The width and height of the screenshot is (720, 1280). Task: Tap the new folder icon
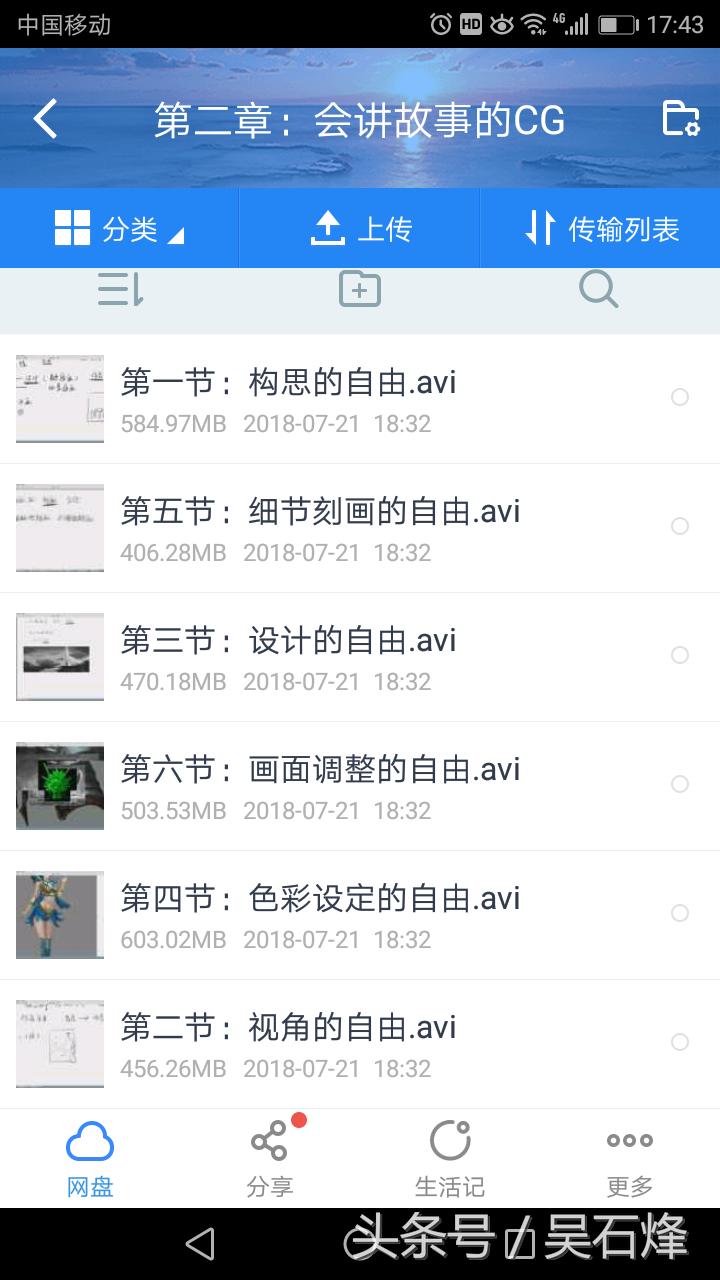359,289
